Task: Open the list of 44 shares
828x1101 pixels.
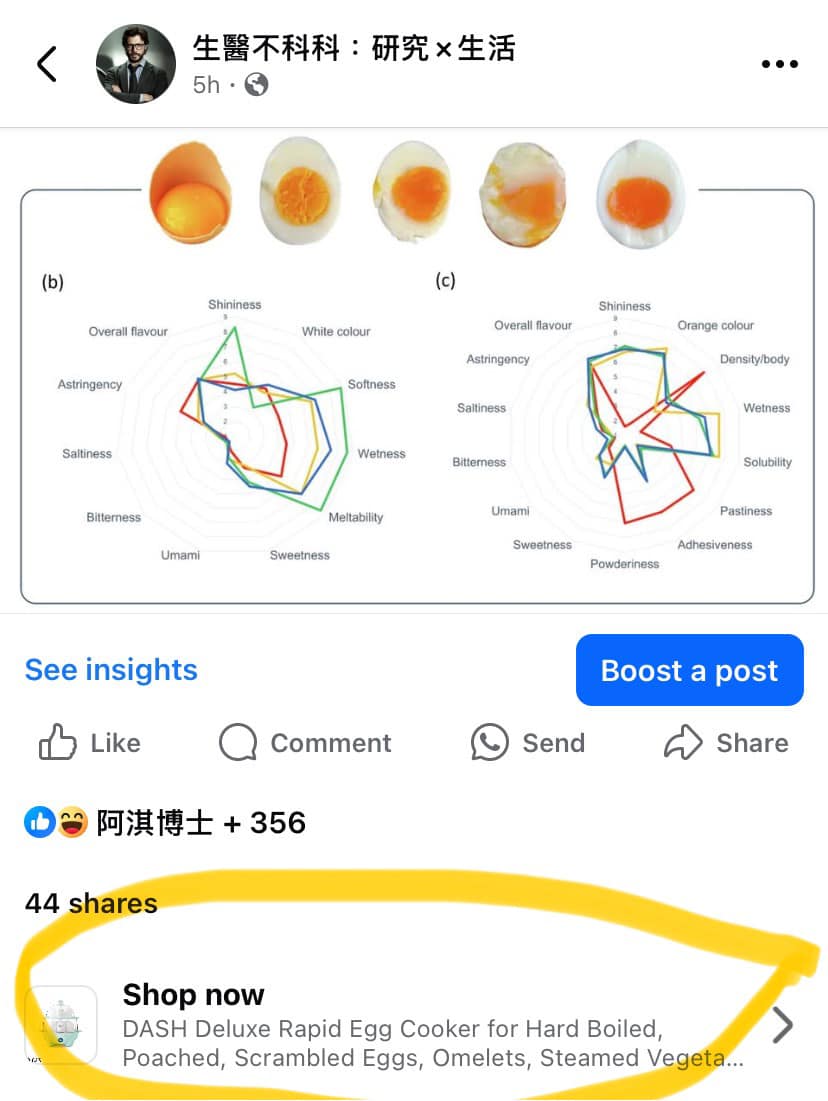Action: coord(91,903)
